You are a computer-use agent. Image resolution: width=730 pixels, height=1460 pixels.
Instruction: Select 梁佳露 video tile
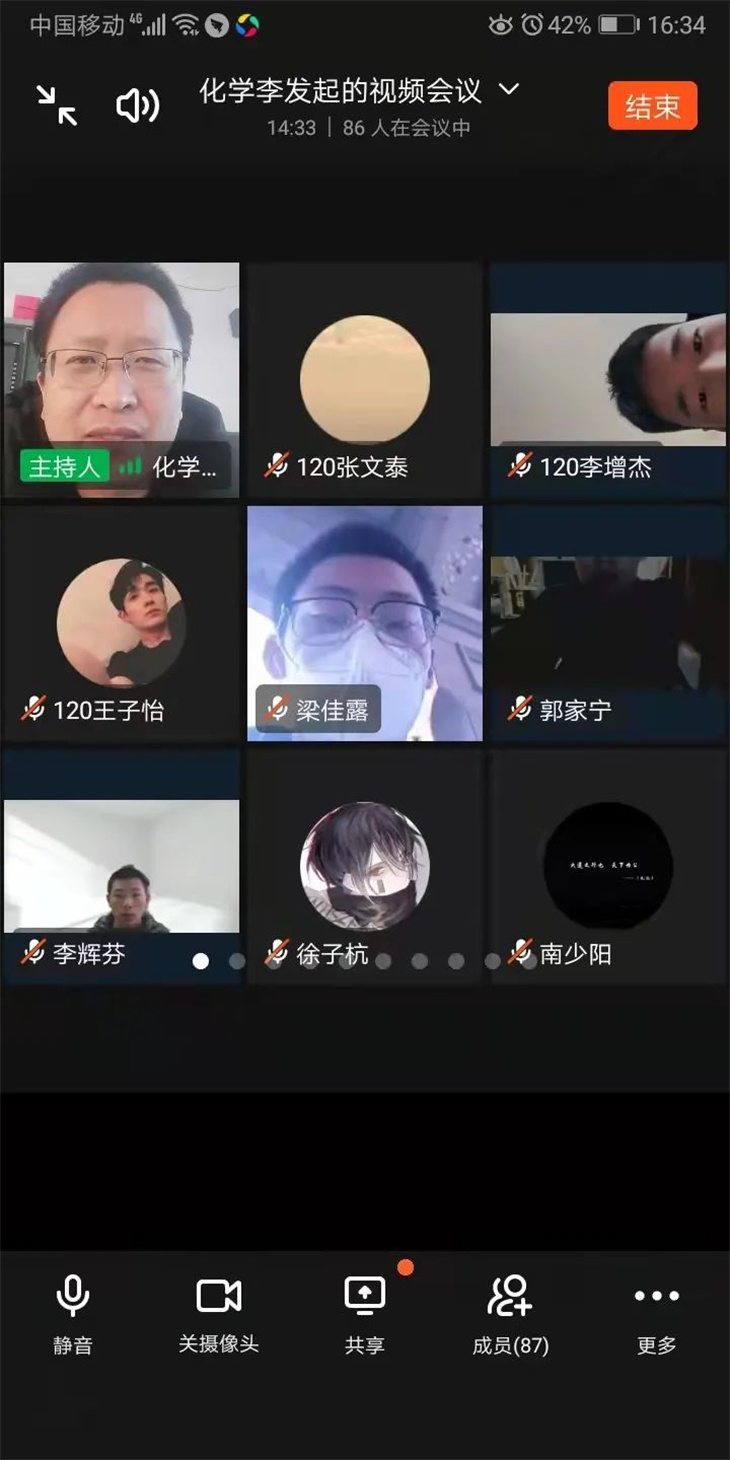tap(365, 623)
